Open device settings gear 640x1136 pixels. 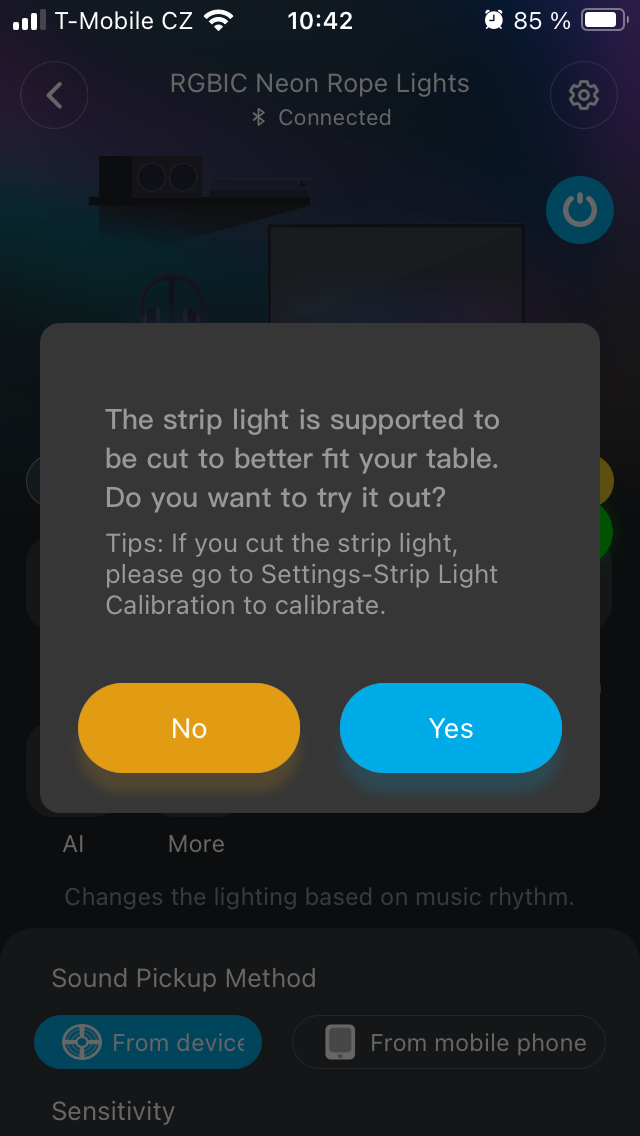(x=583, y=95)
